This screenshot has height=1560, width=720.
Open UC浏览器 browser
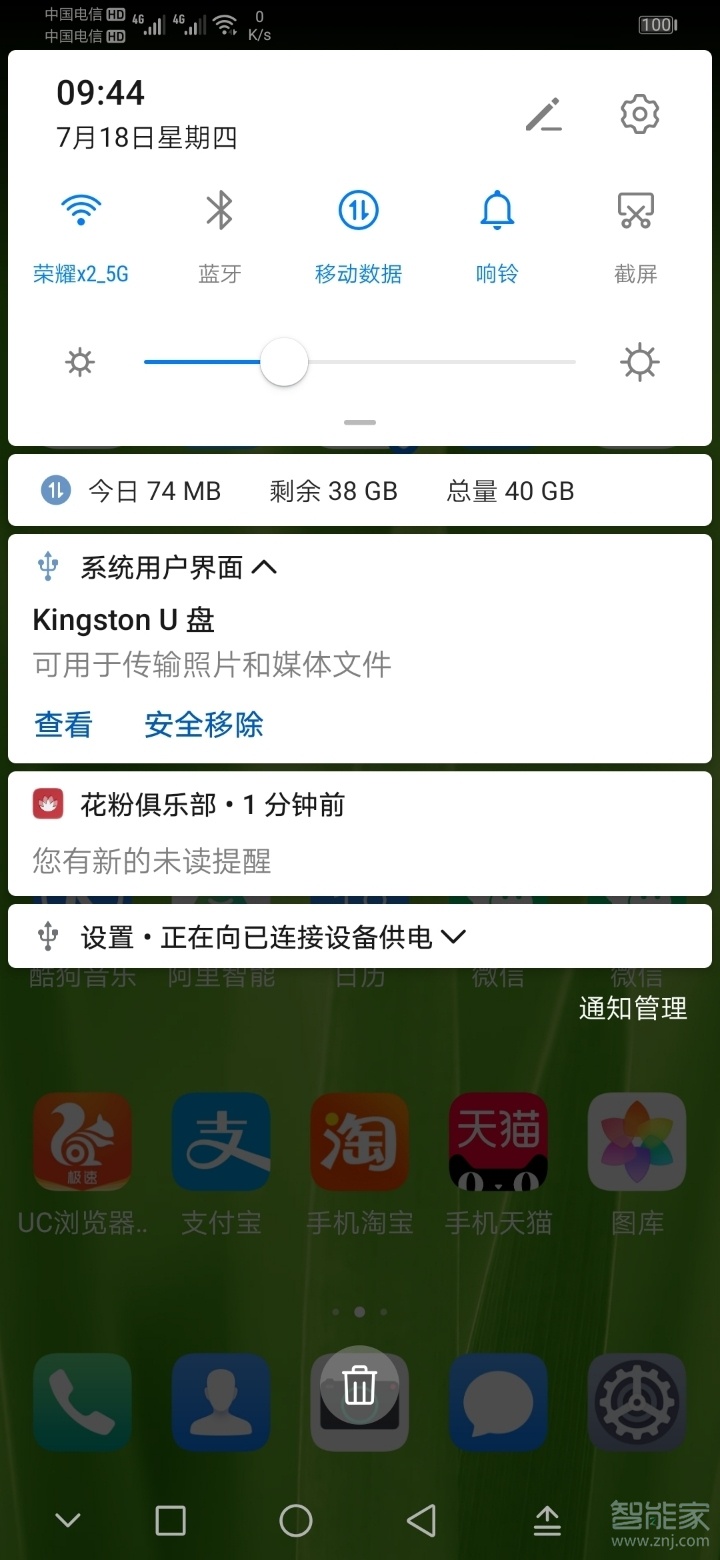82,1140
